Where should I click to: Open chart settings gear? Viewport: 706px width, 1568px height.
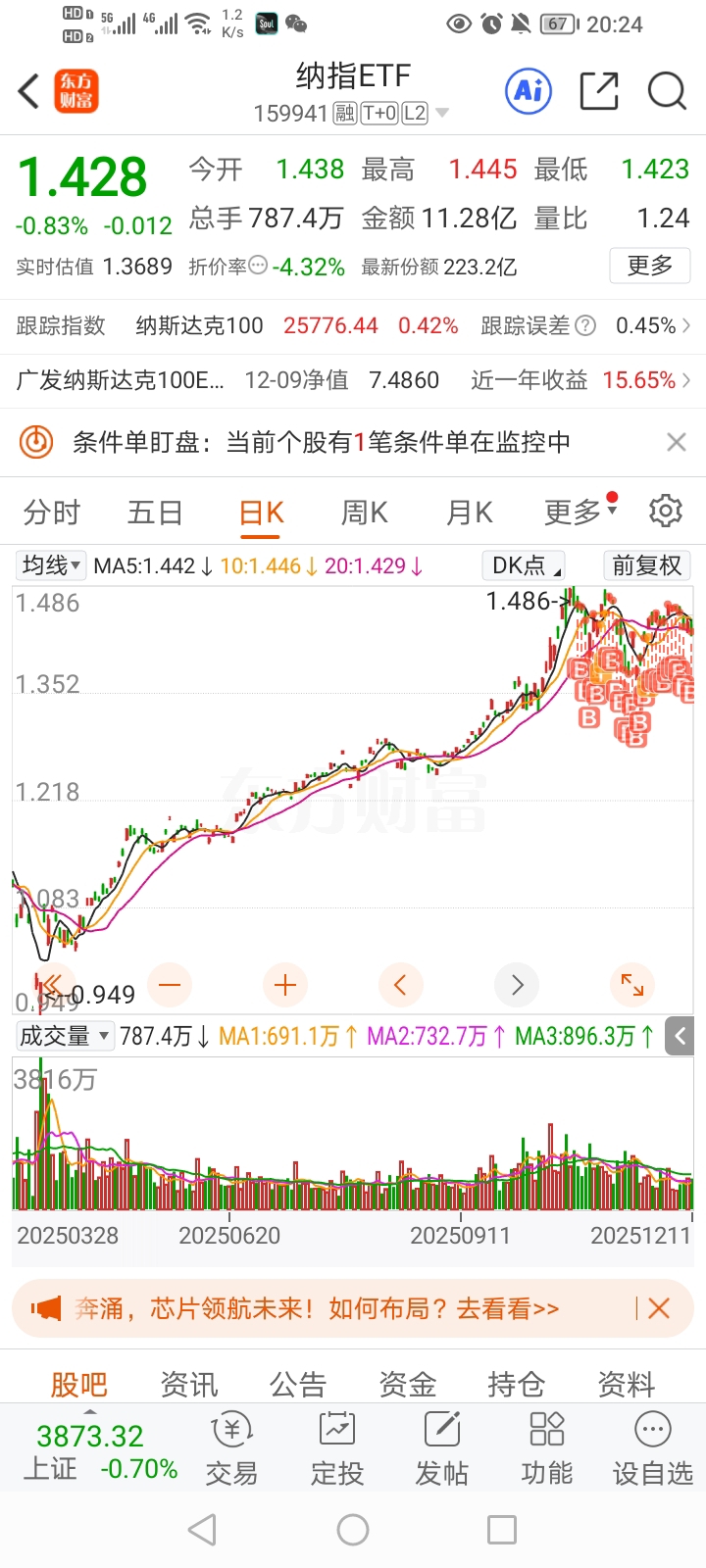(666, 511)
